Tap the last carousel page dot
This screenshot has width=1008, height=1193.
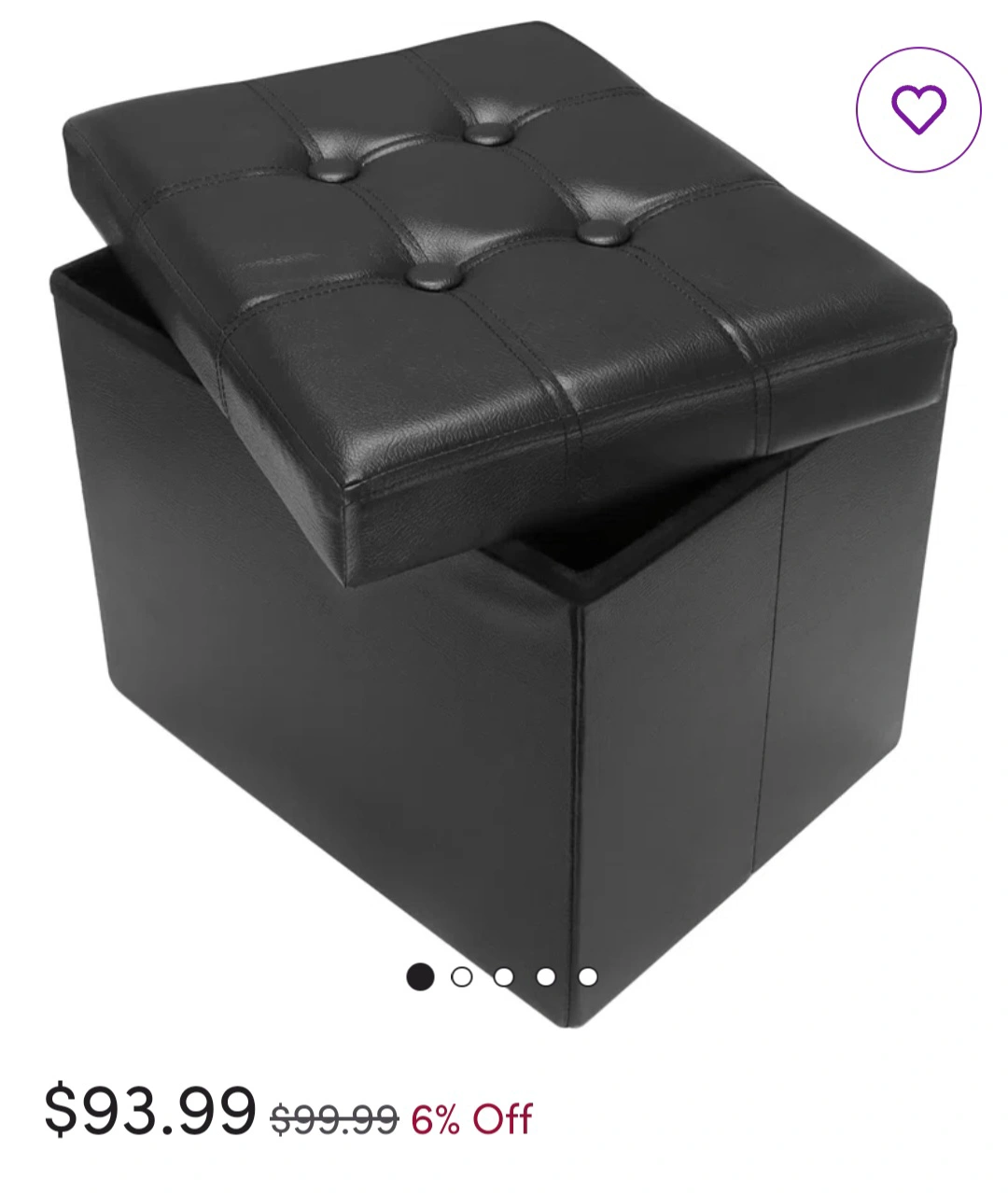(588, 977)
